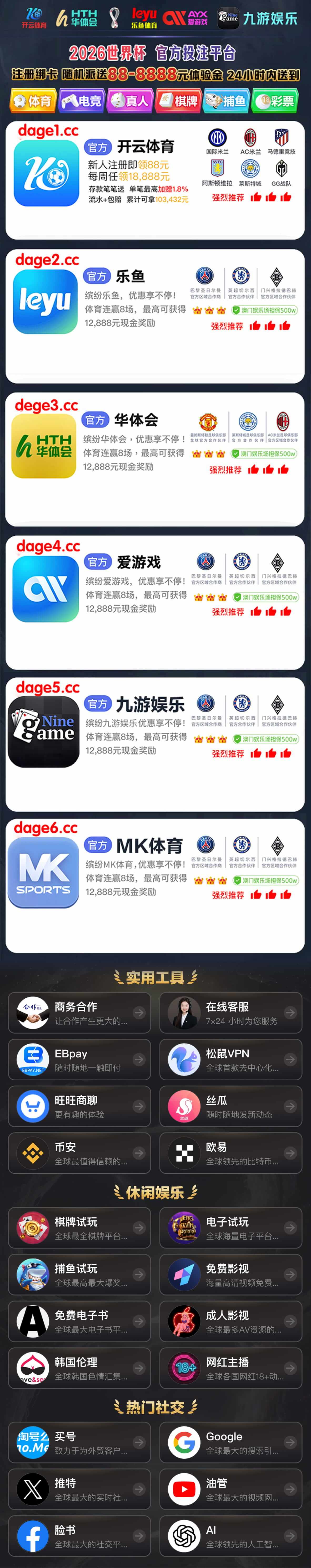The height and width of the screenshot is (1568, 311).
Task: Open the 松鼠VPN entry
Action: [x=230, y=1060]
